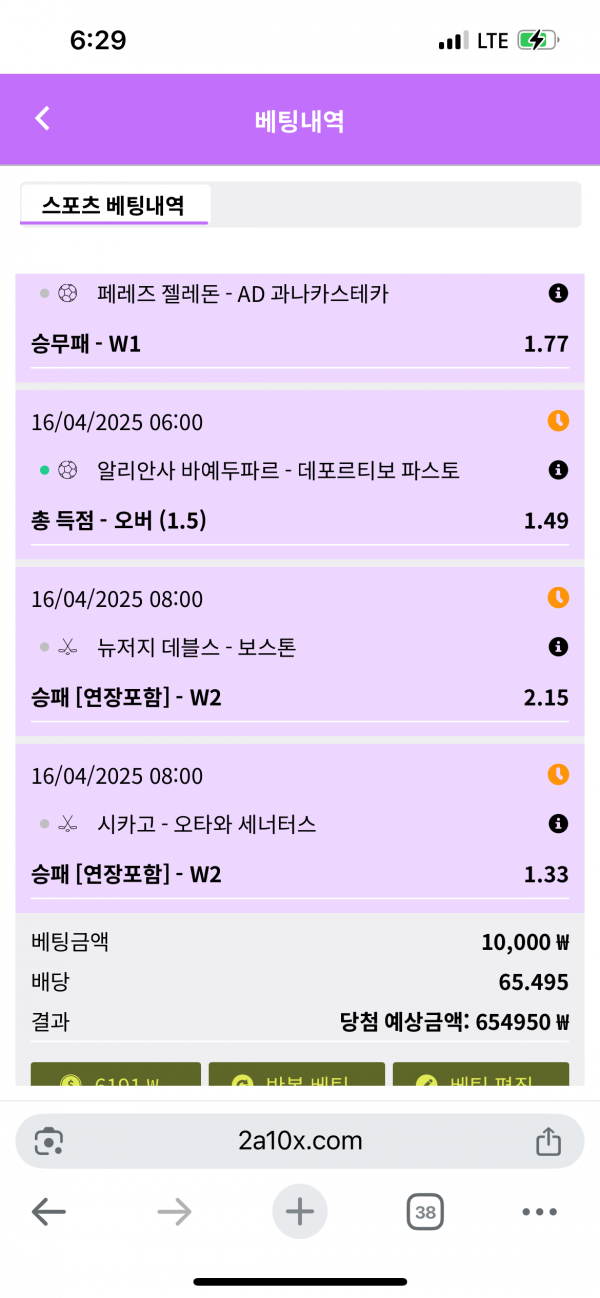Open the page options icon in the address bar
Screen dimensions: 600x1298
[x=48, y=1141]
